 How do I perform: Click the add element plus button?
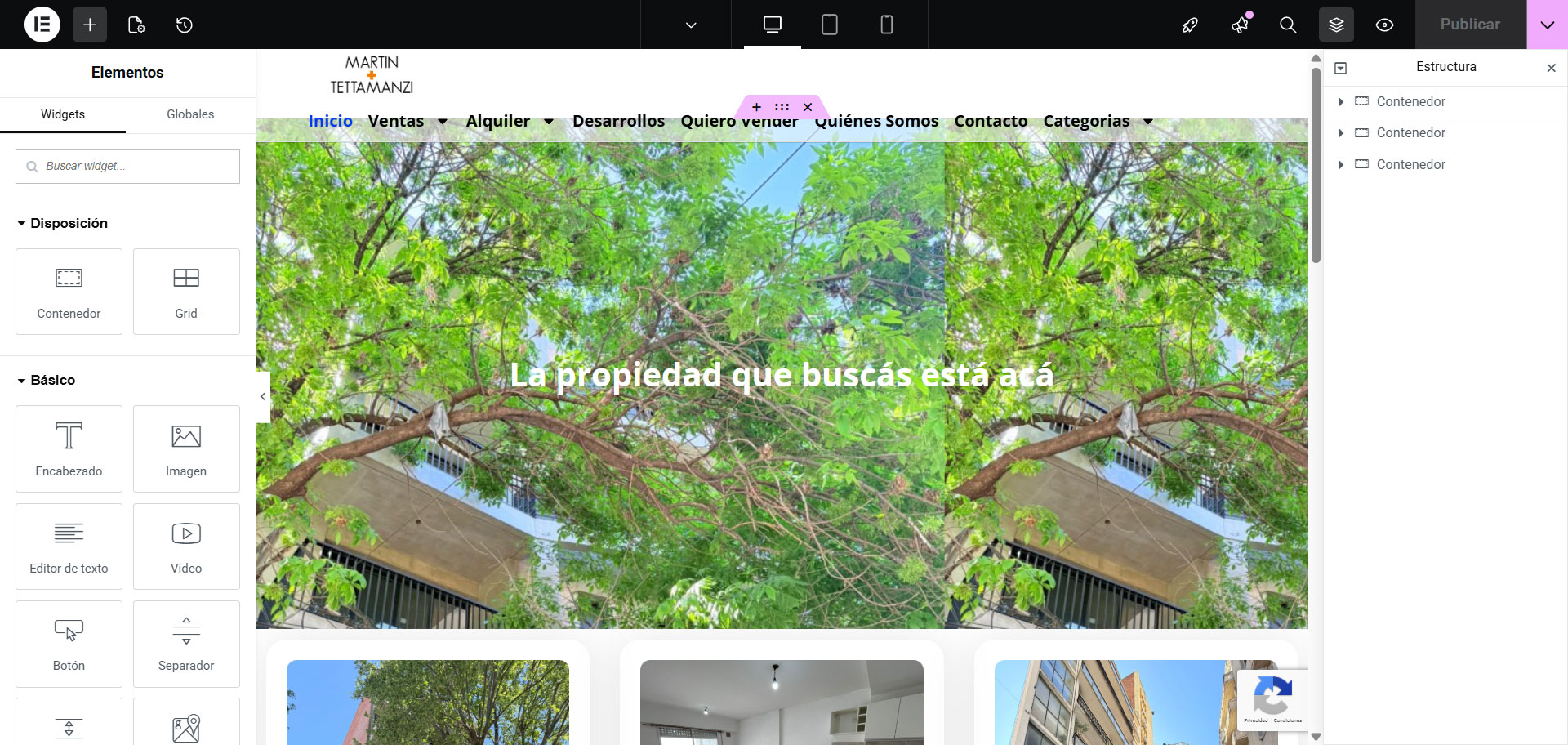90,25
